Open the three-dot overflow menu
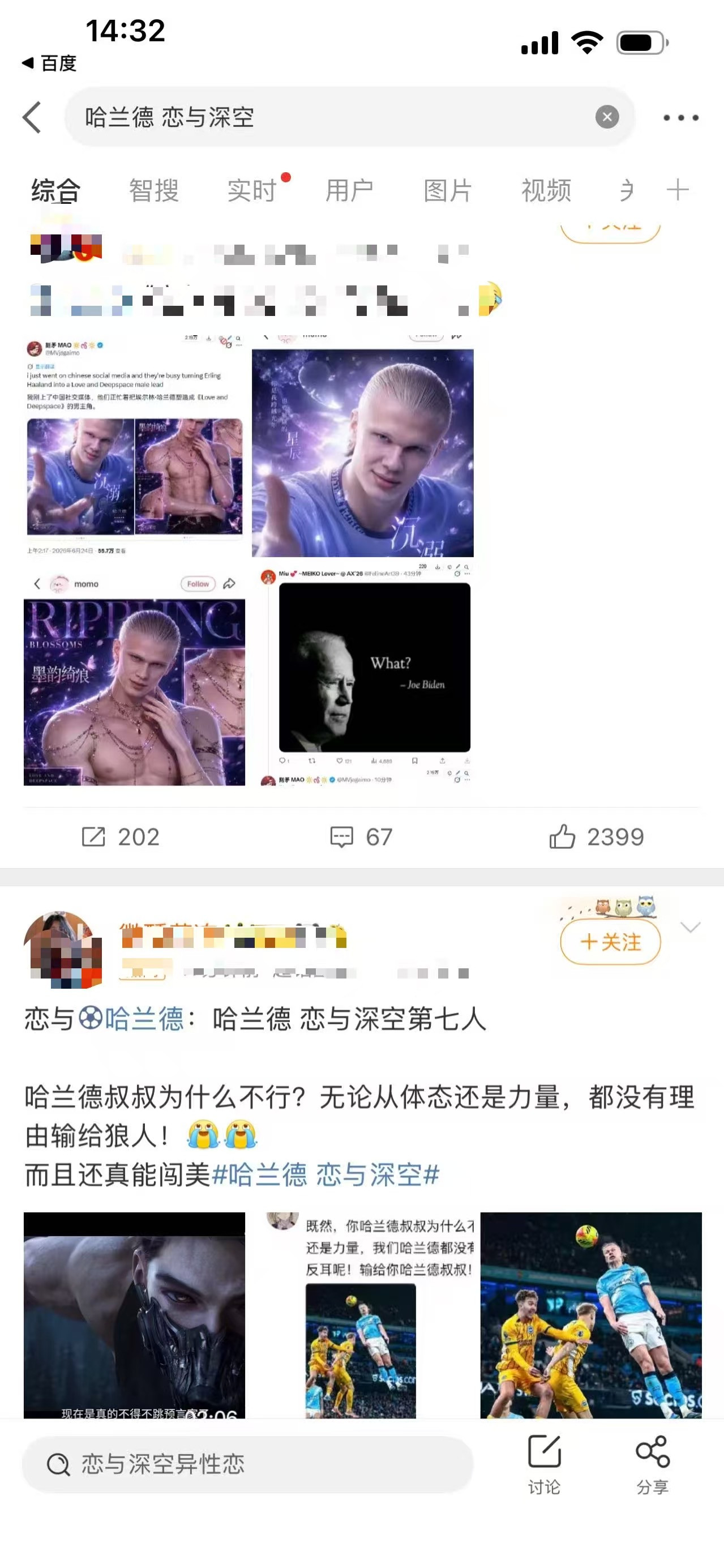 [x=681, y=117]
